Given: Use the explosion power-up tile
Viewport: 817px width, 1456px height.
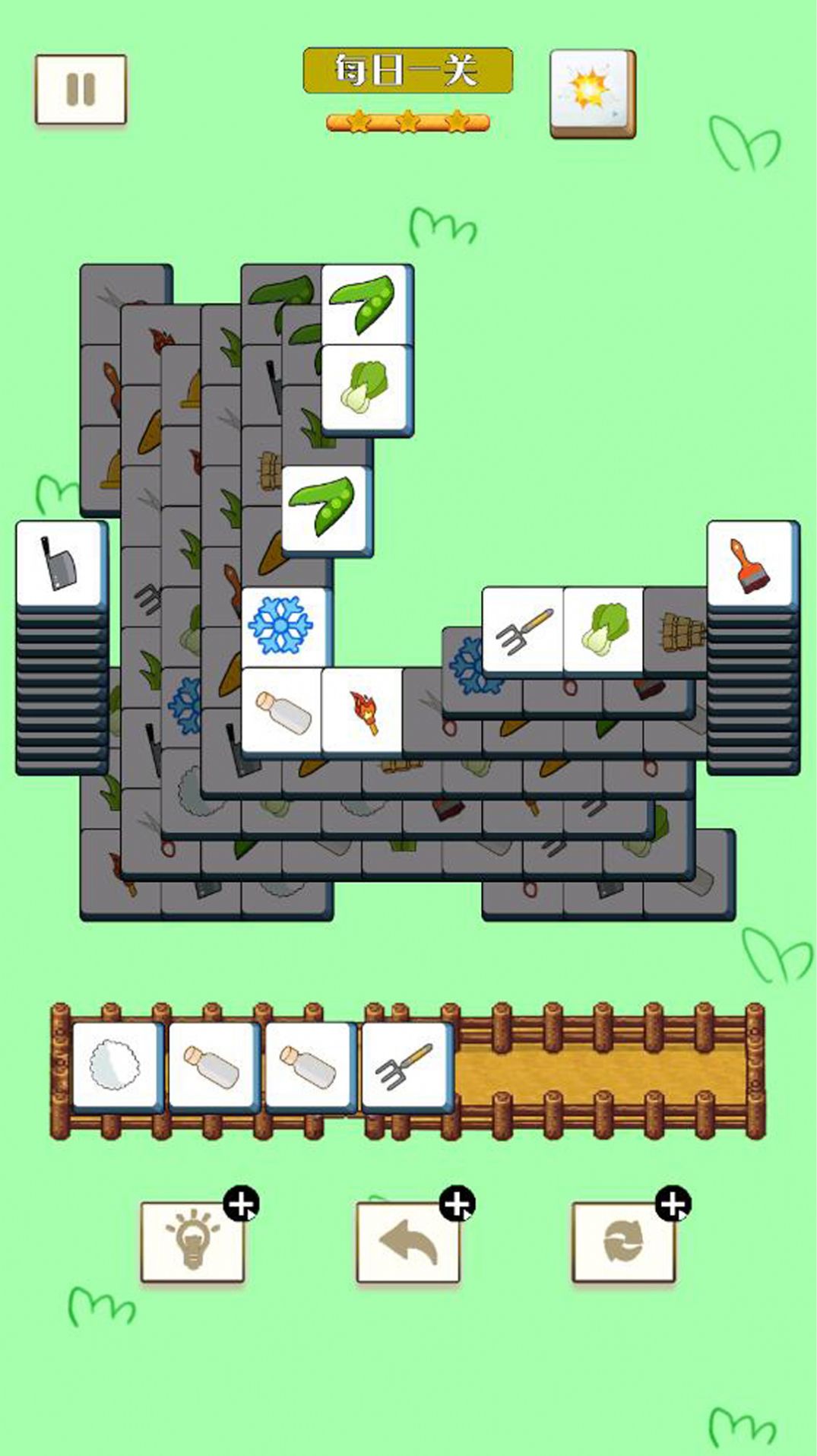Looking at the screenshot, I should point(591,91).
